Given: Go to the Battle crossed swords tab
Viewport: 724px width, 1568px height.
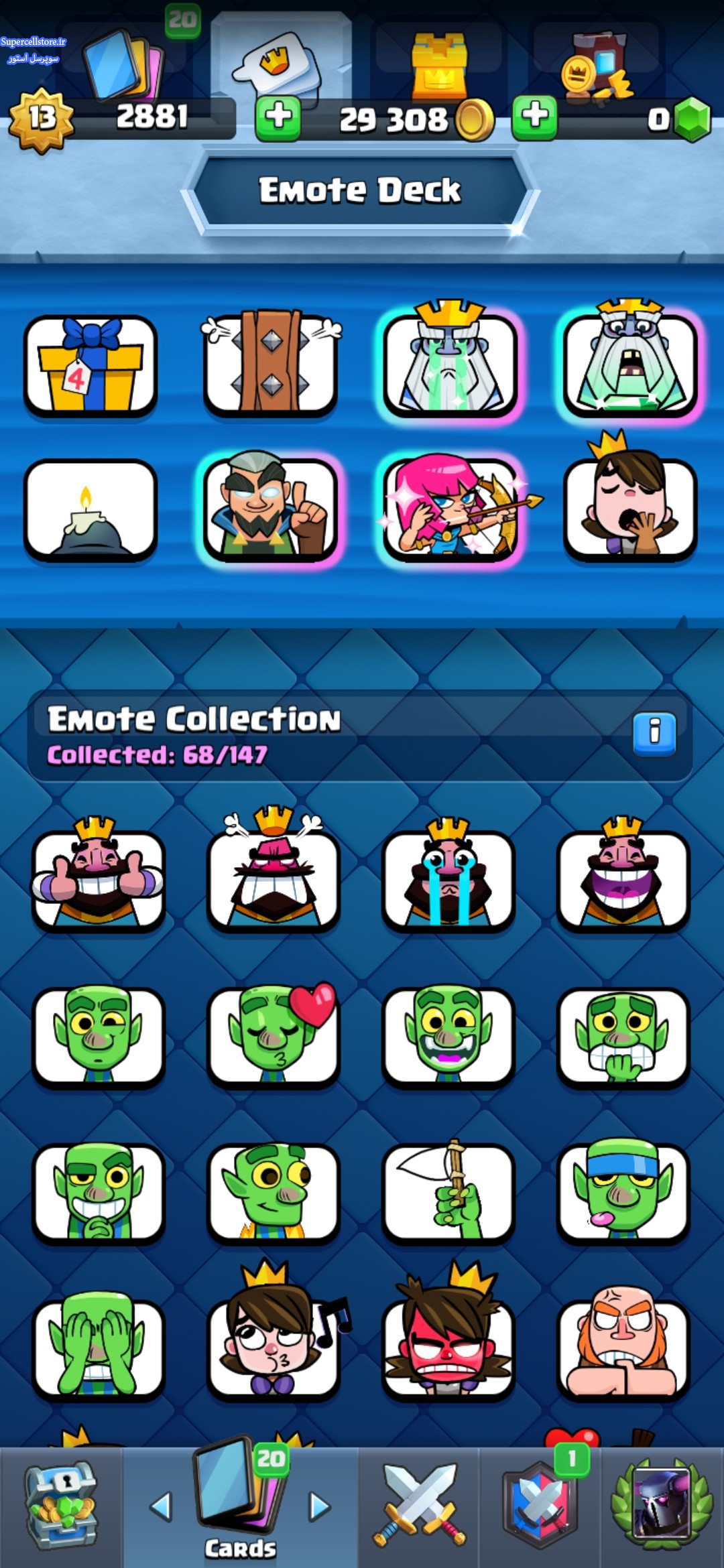Looking at the screenshot, I should [x=419, y=1506].
